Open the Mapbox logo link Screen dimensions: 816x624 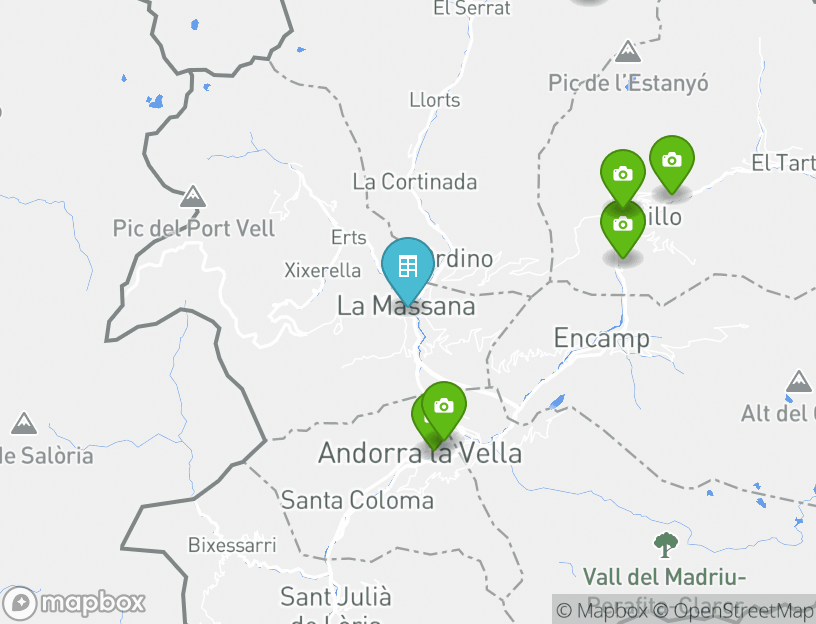[74, 603]
